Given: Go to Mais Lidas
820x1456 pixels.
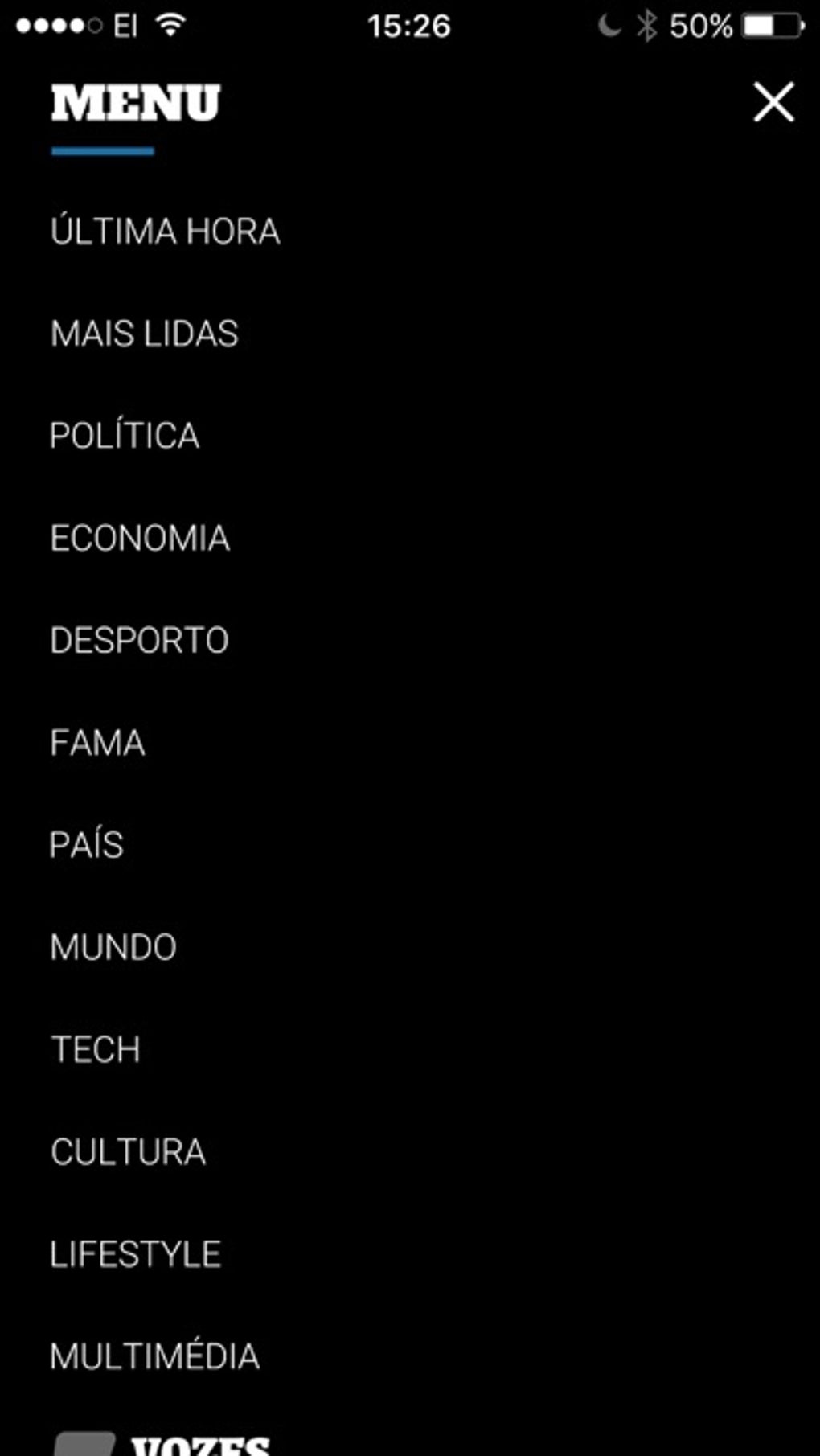Looking at the screenshot, I should point(144,334).
